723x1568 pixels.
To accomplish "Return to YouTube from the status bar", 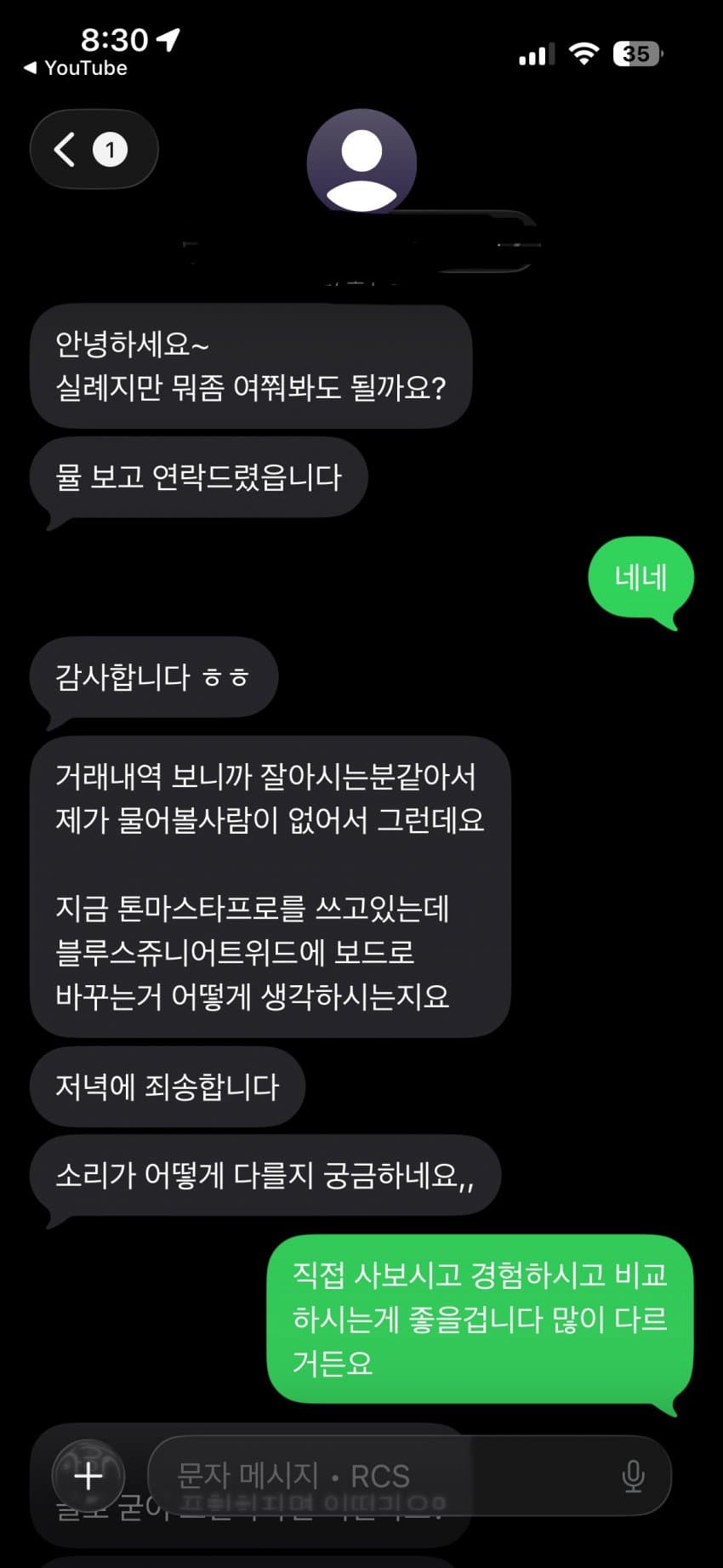I will (x=75, y=68).
